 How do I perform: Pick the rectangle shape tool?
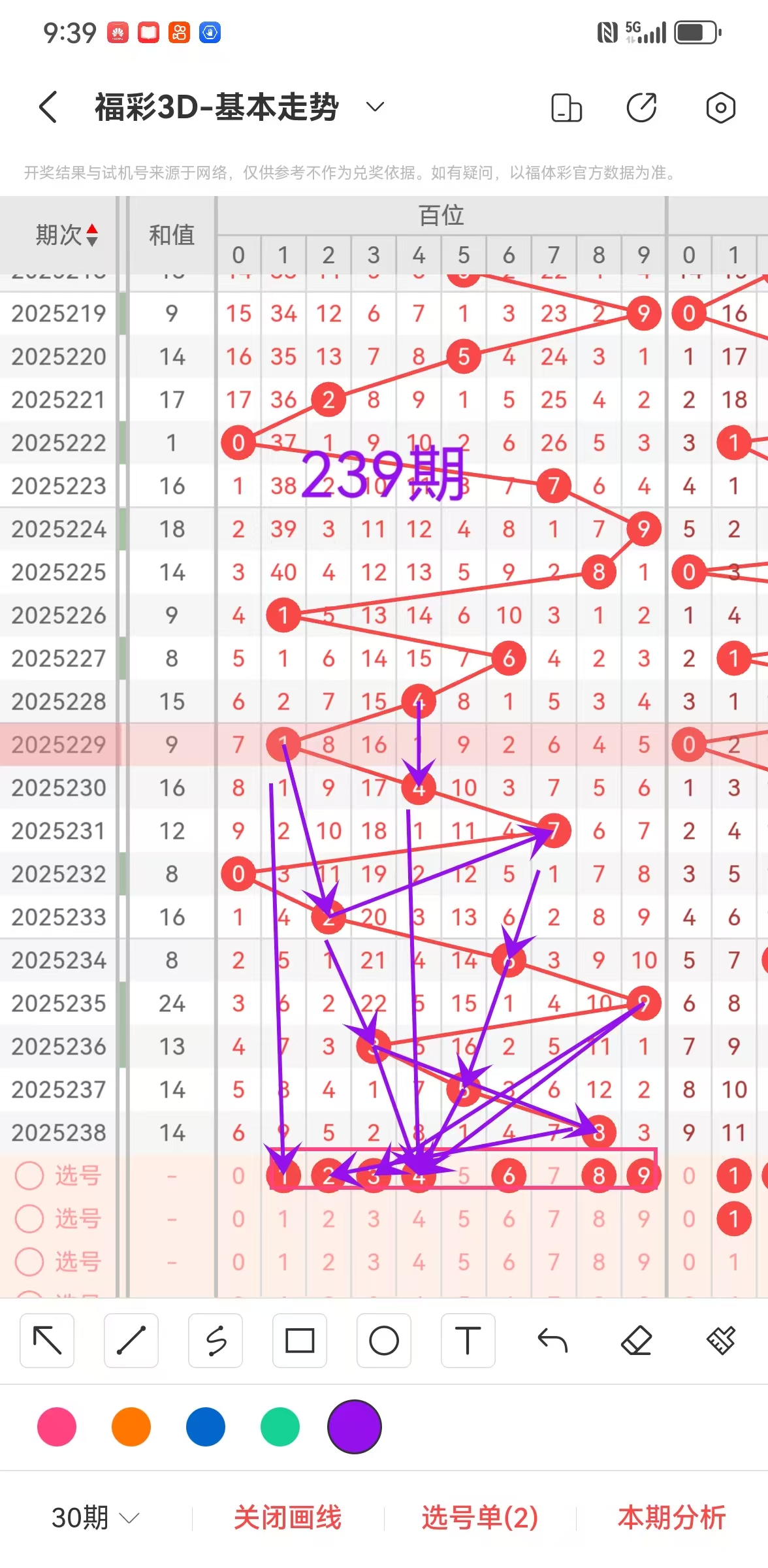(x=300, y=1341)
